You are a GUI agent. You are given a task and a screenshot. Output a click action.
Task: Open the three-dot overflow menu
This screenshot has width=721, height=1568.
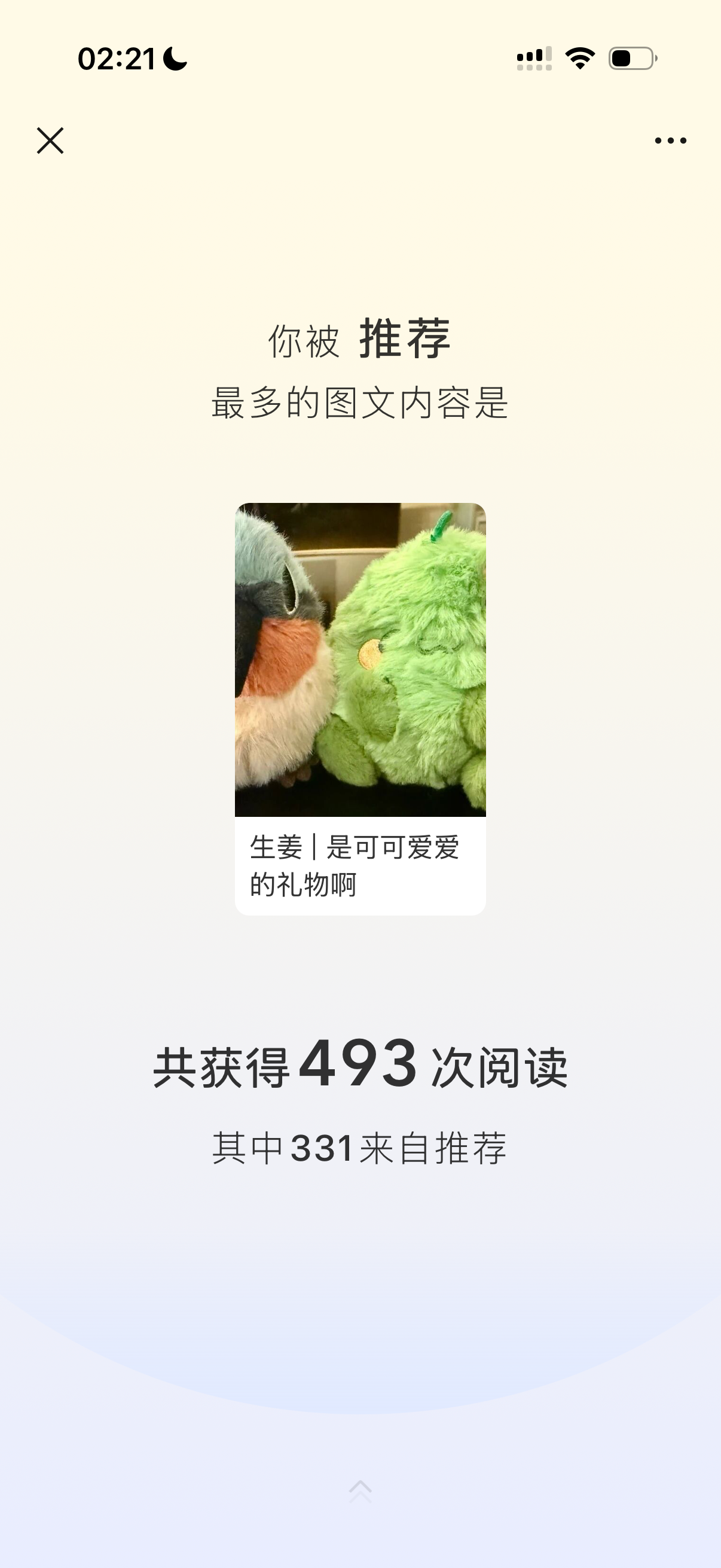tap(671, 141)
